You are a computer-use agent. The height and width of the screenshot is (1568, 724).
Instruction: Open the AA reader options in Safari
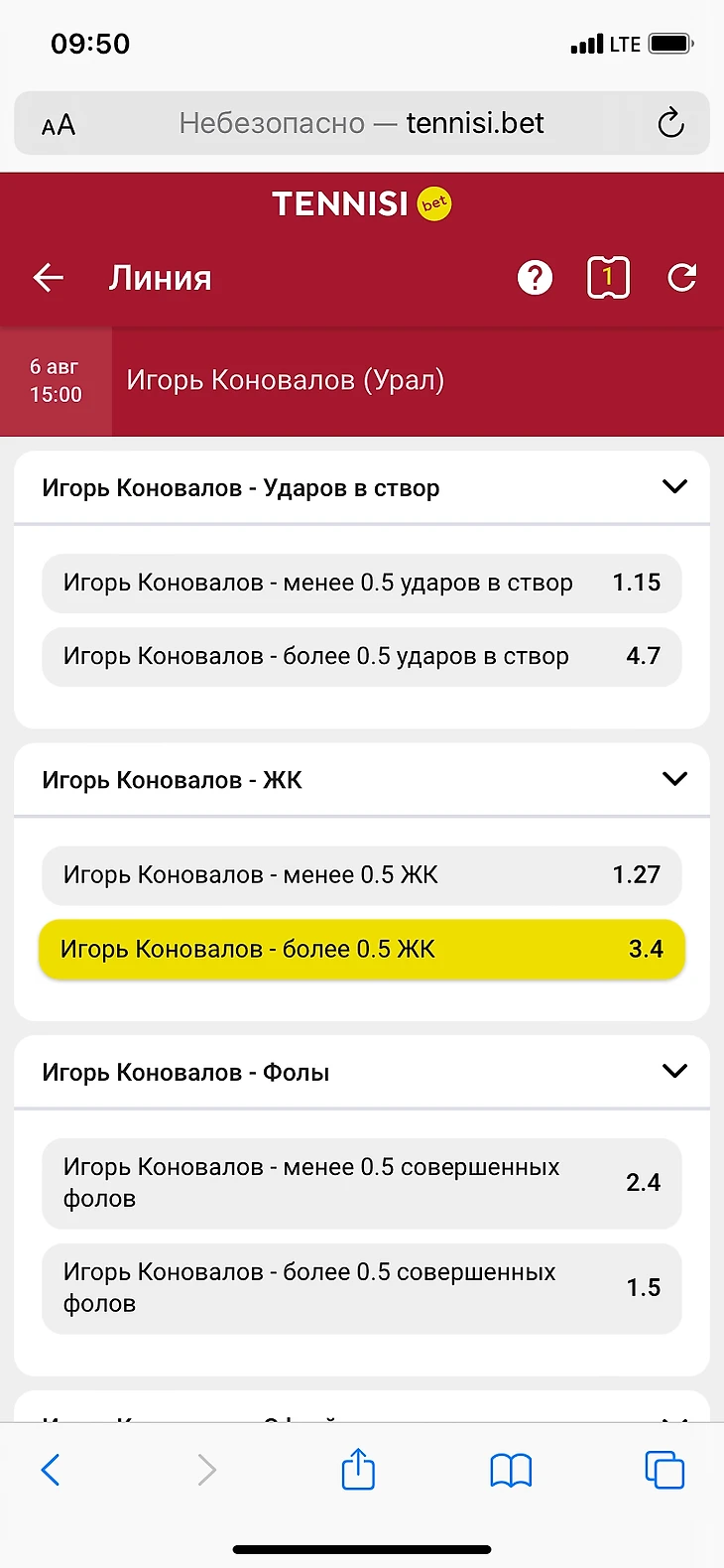[x=59, y=125]
